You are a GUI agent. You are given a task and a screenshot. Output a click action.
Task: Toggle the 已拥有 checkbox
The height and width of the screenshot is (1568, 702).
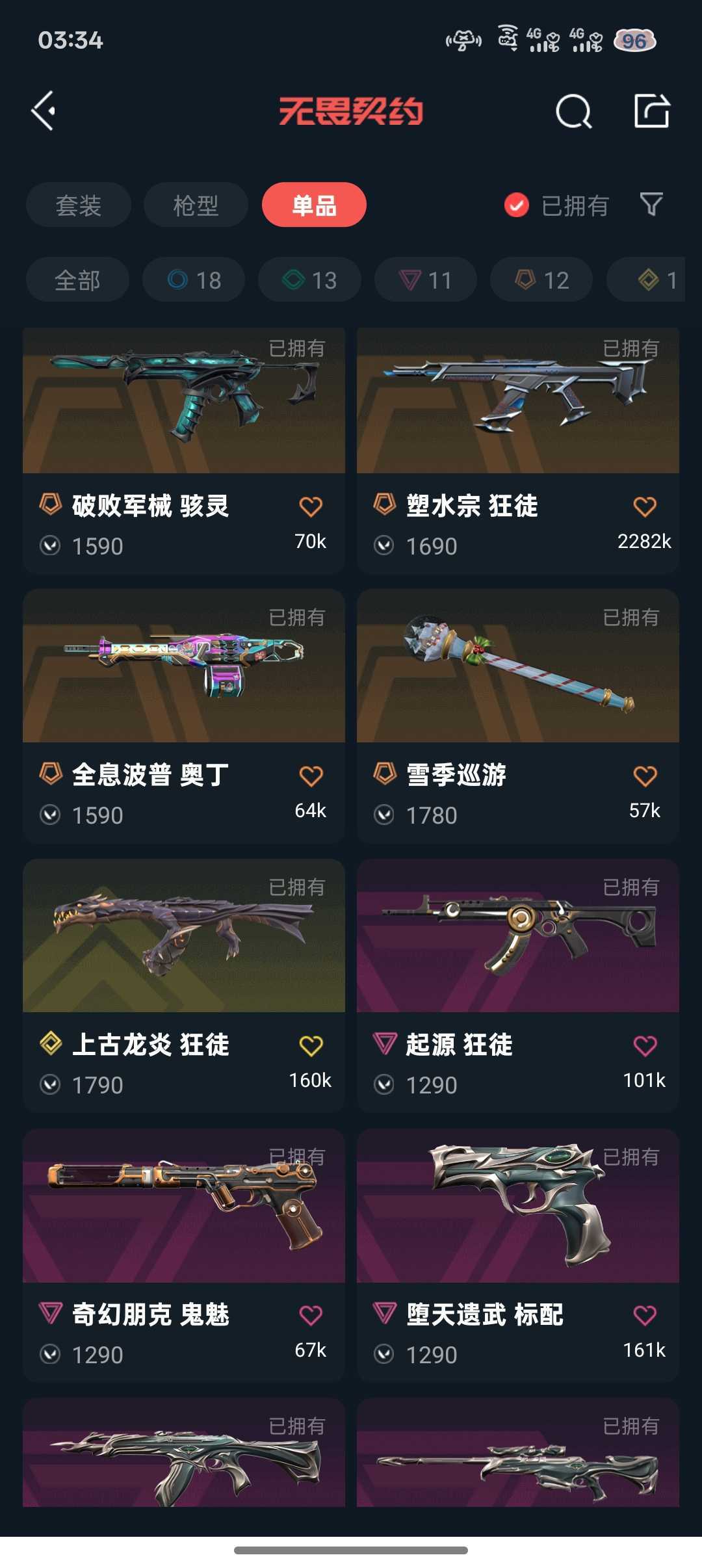click(517, 205)
